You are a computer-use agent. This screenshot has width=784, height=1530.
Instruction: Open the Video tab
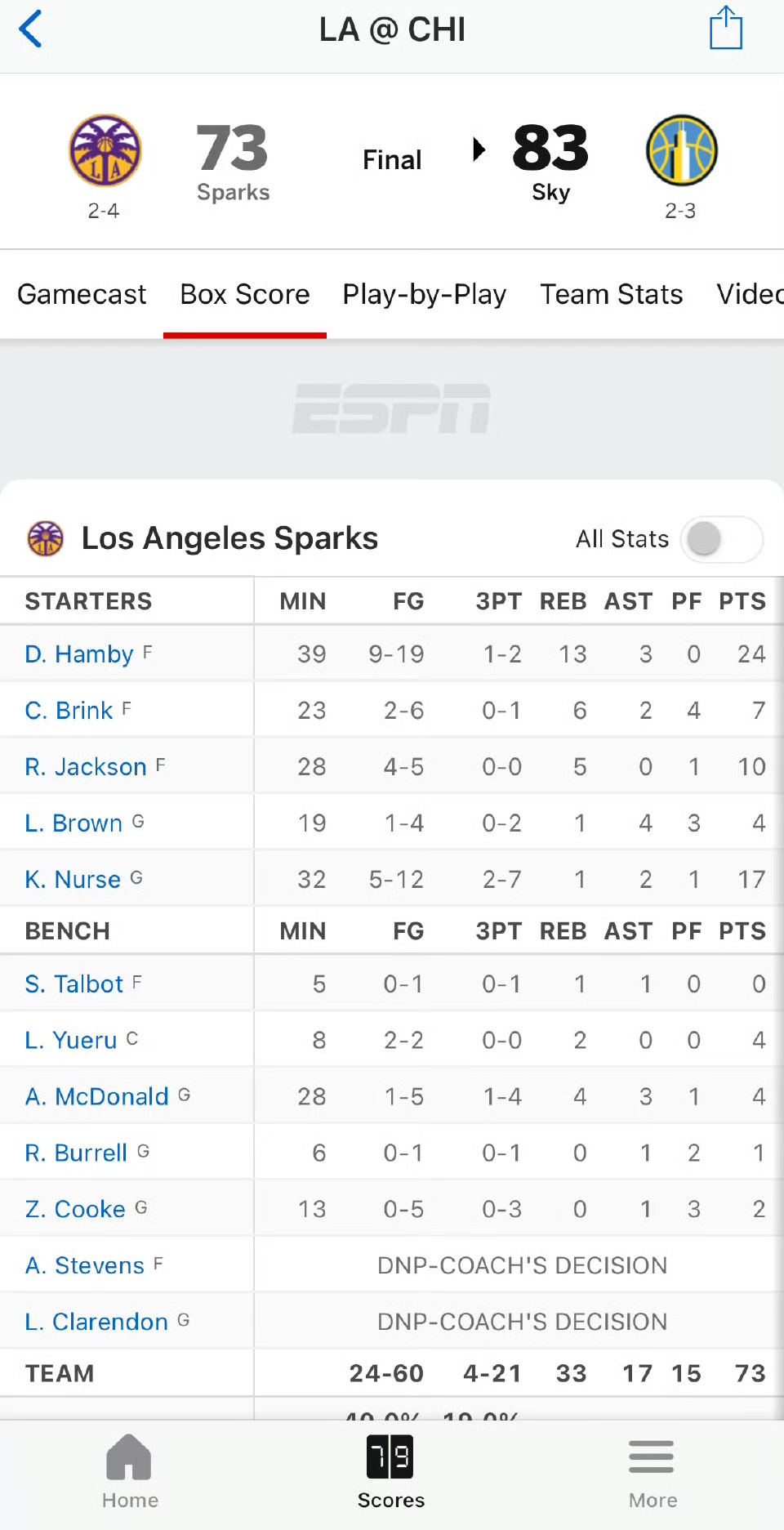pos(750,294)
